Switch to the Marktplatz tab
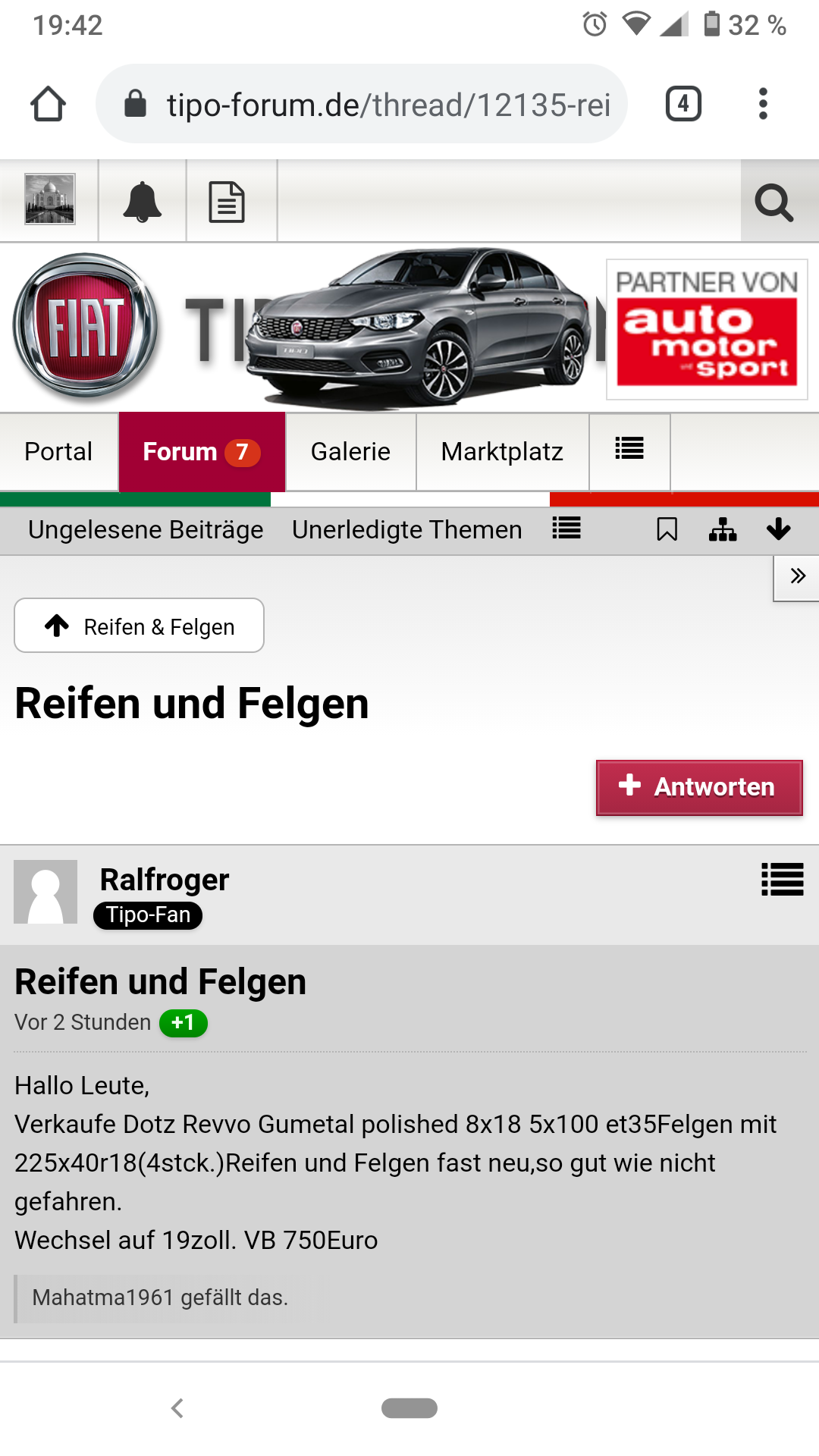The height and width of the screenshot is (1456, 819). [x=502, y=452]
